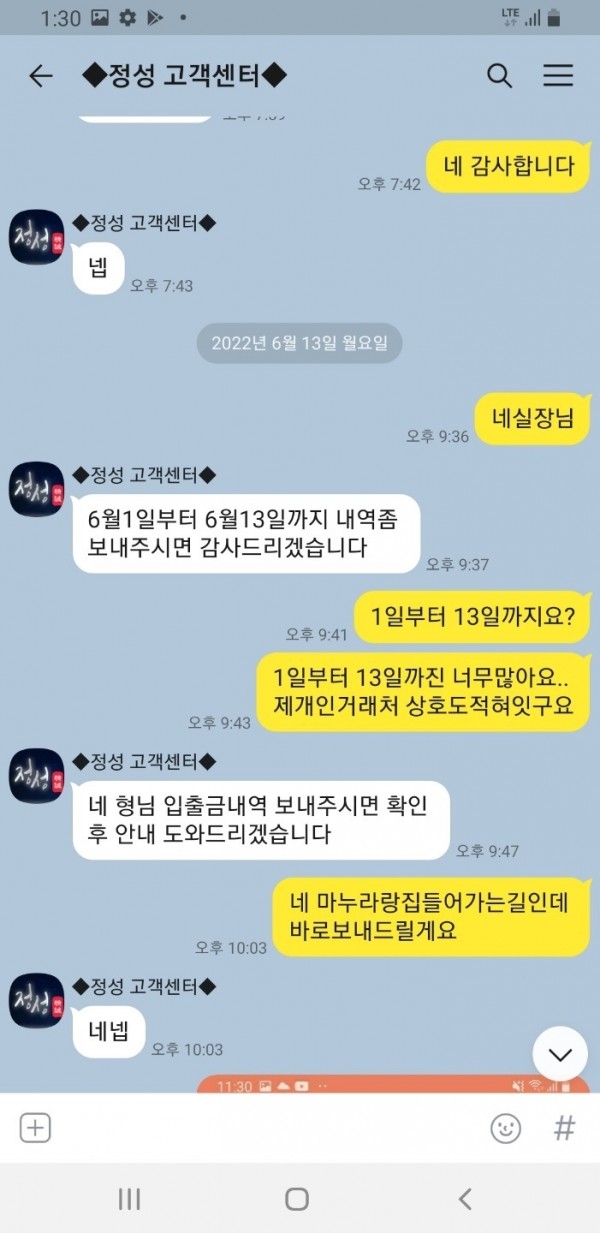Go to home screen via navigation bar

[x=297, y=1198]
